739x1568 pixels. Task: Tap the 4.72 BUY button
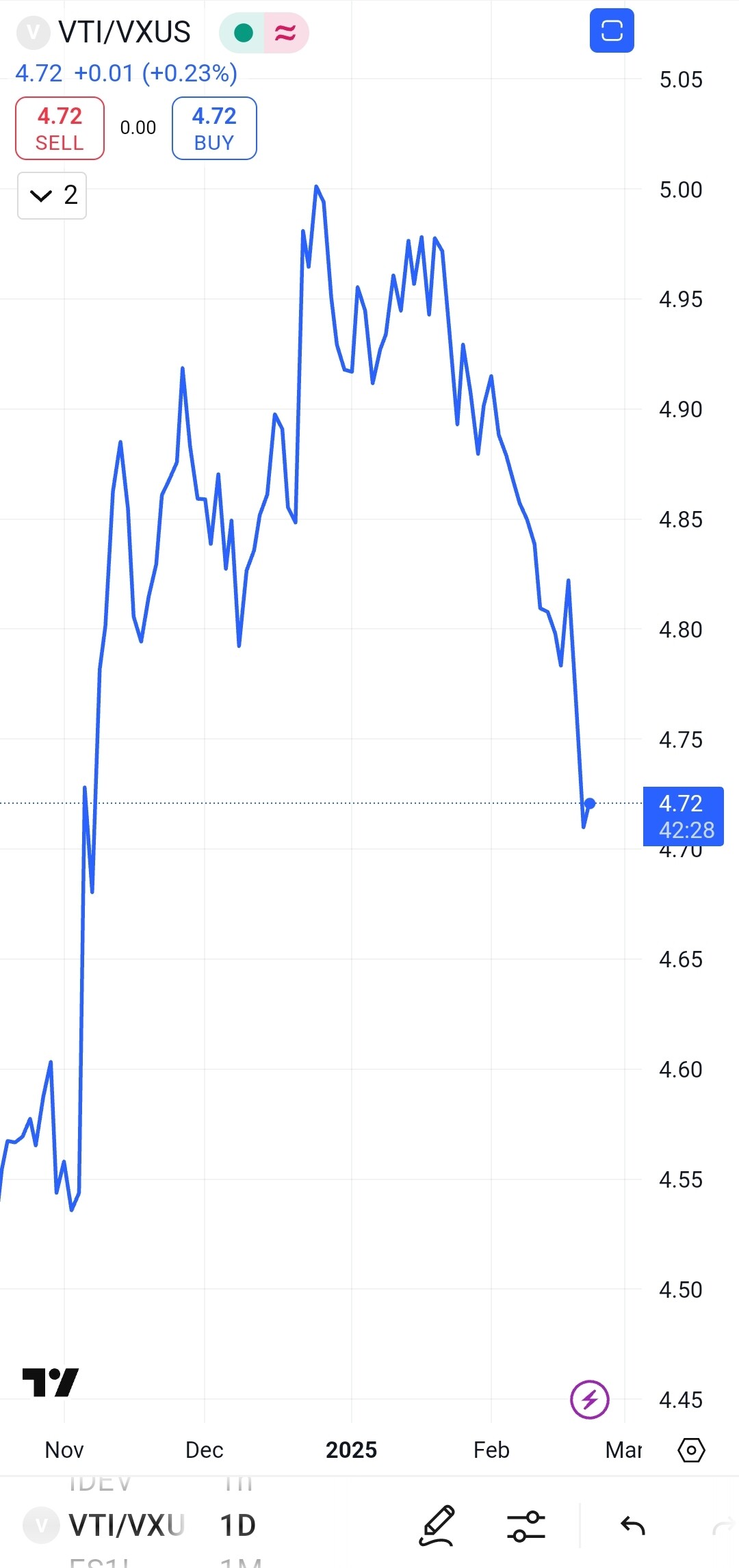point(214,129)
